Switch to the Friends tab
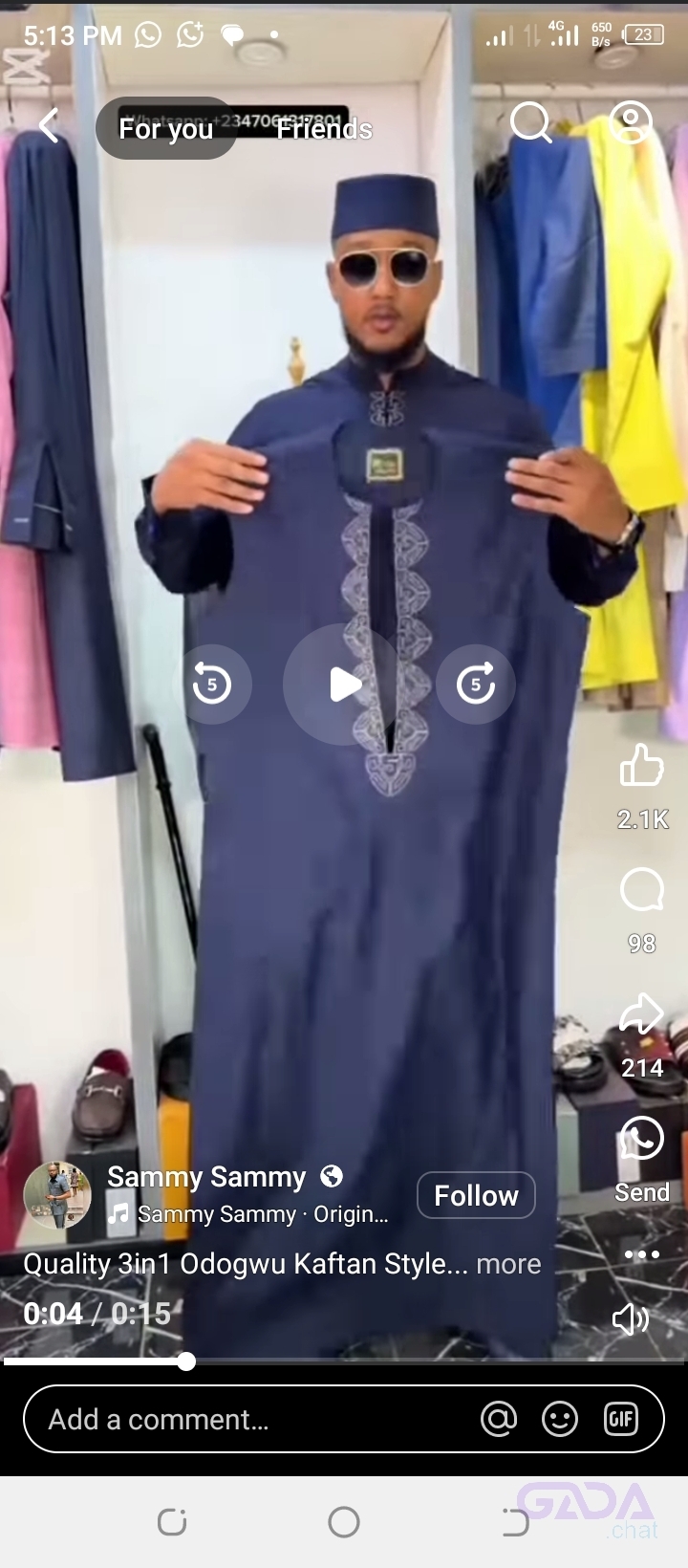 coord(324,128)
